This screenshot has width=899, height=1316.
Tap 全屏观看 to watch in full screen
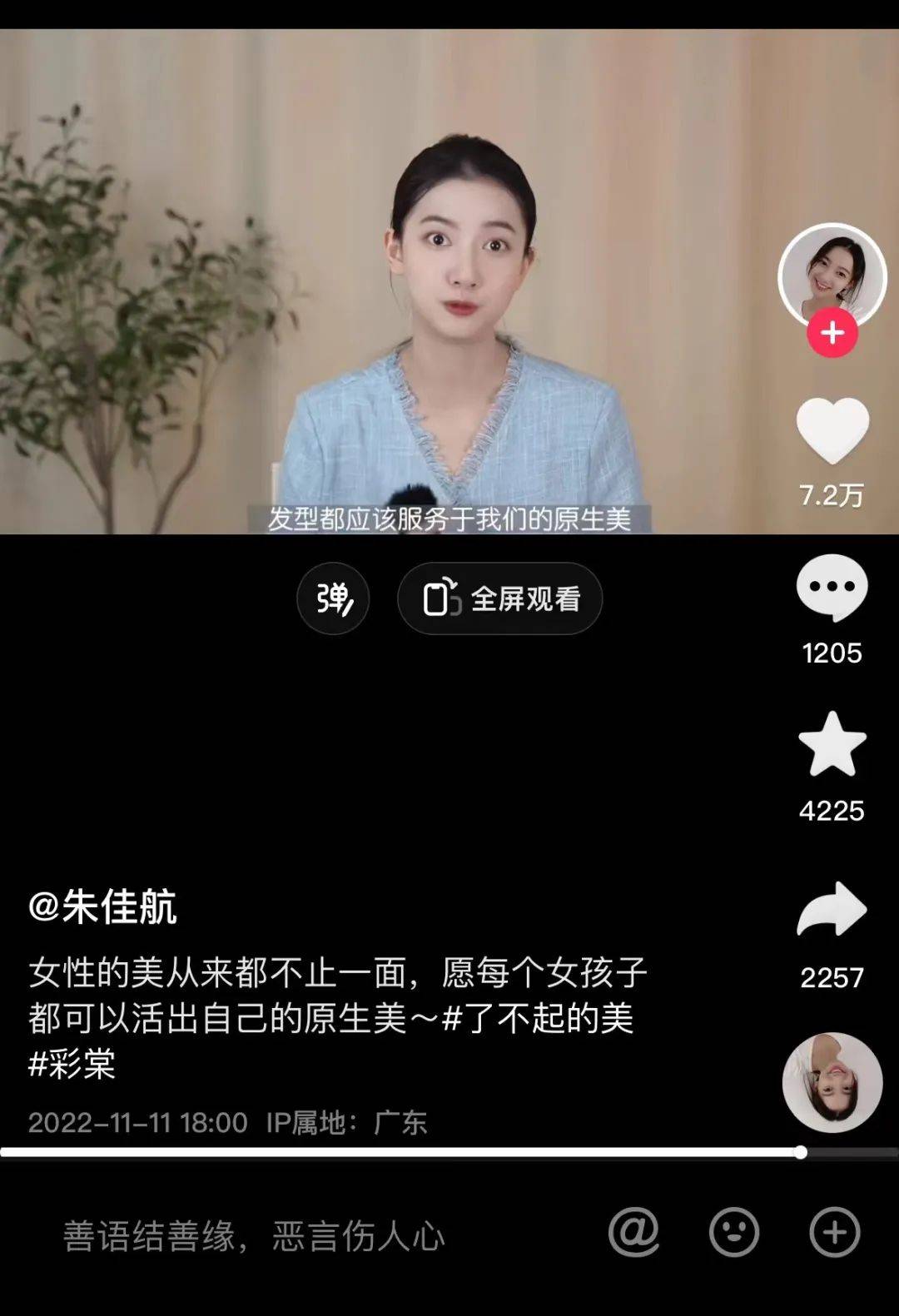(499, 598)
